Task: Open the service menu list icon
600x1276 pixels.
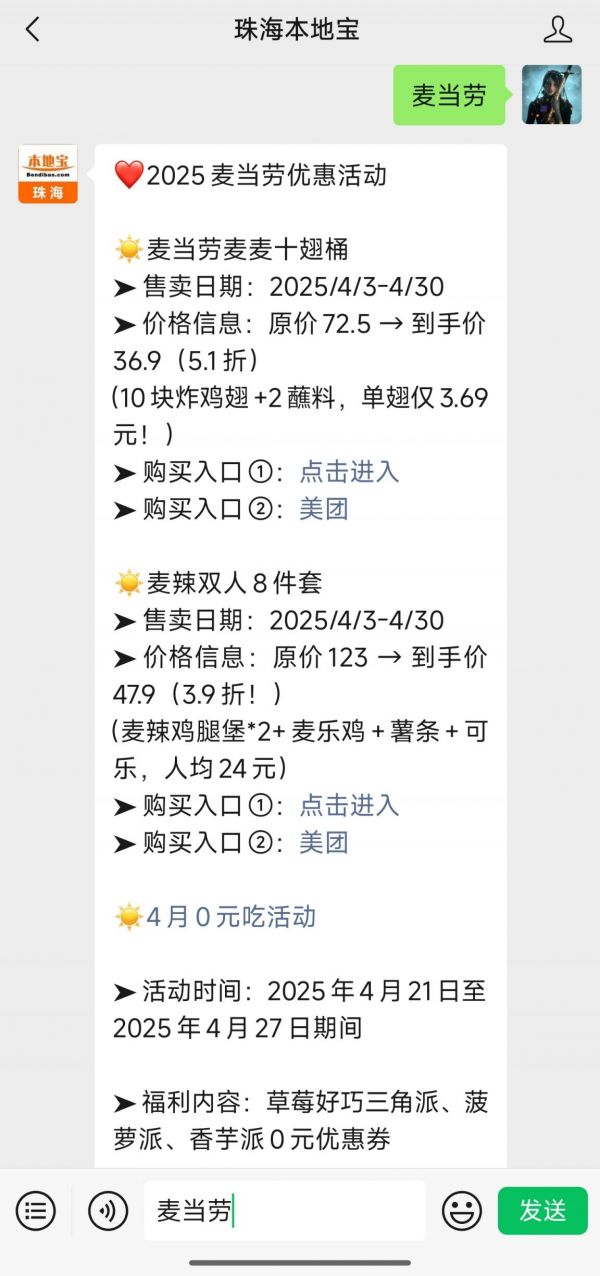Action: 36,1211
